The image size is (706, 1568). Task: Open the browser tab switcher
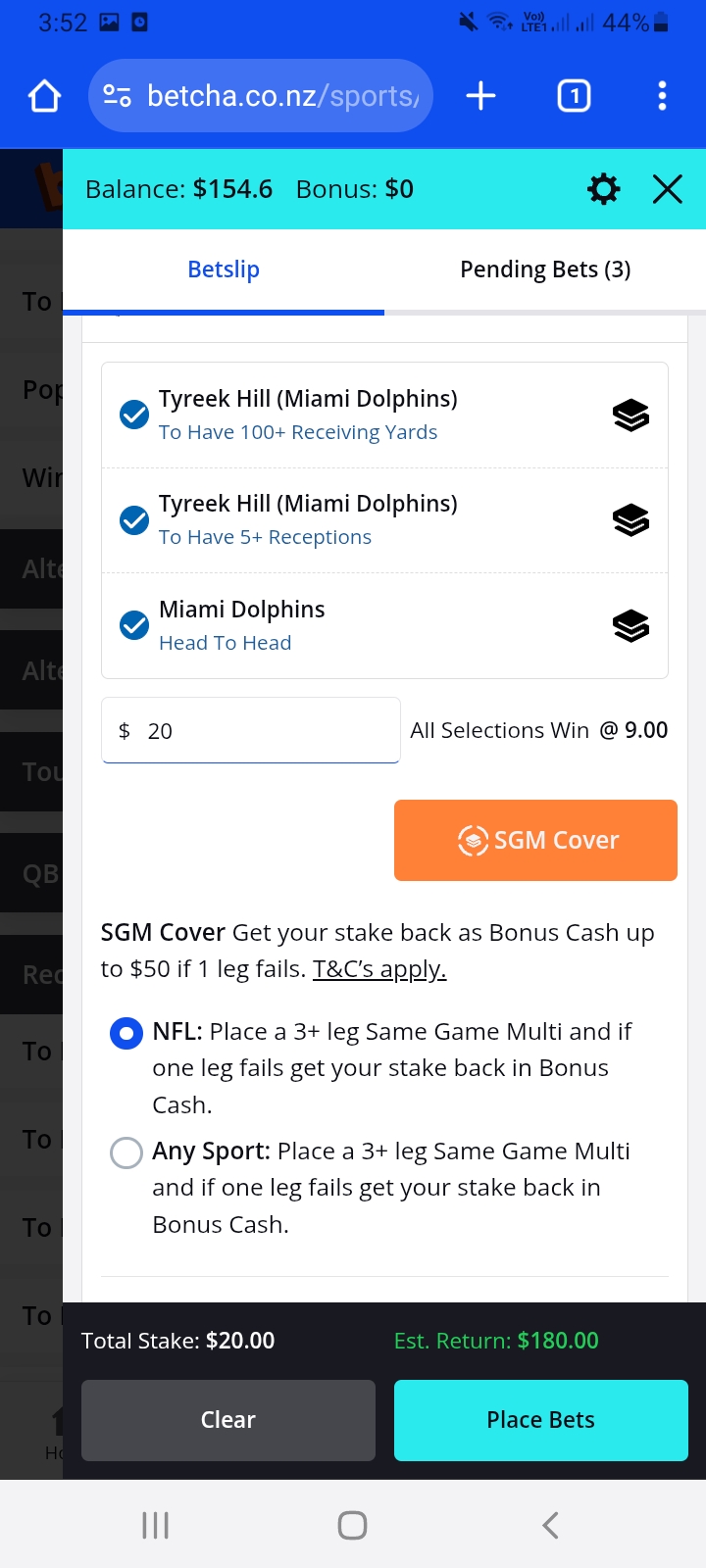pyautogui.click(x=574, y=96)
